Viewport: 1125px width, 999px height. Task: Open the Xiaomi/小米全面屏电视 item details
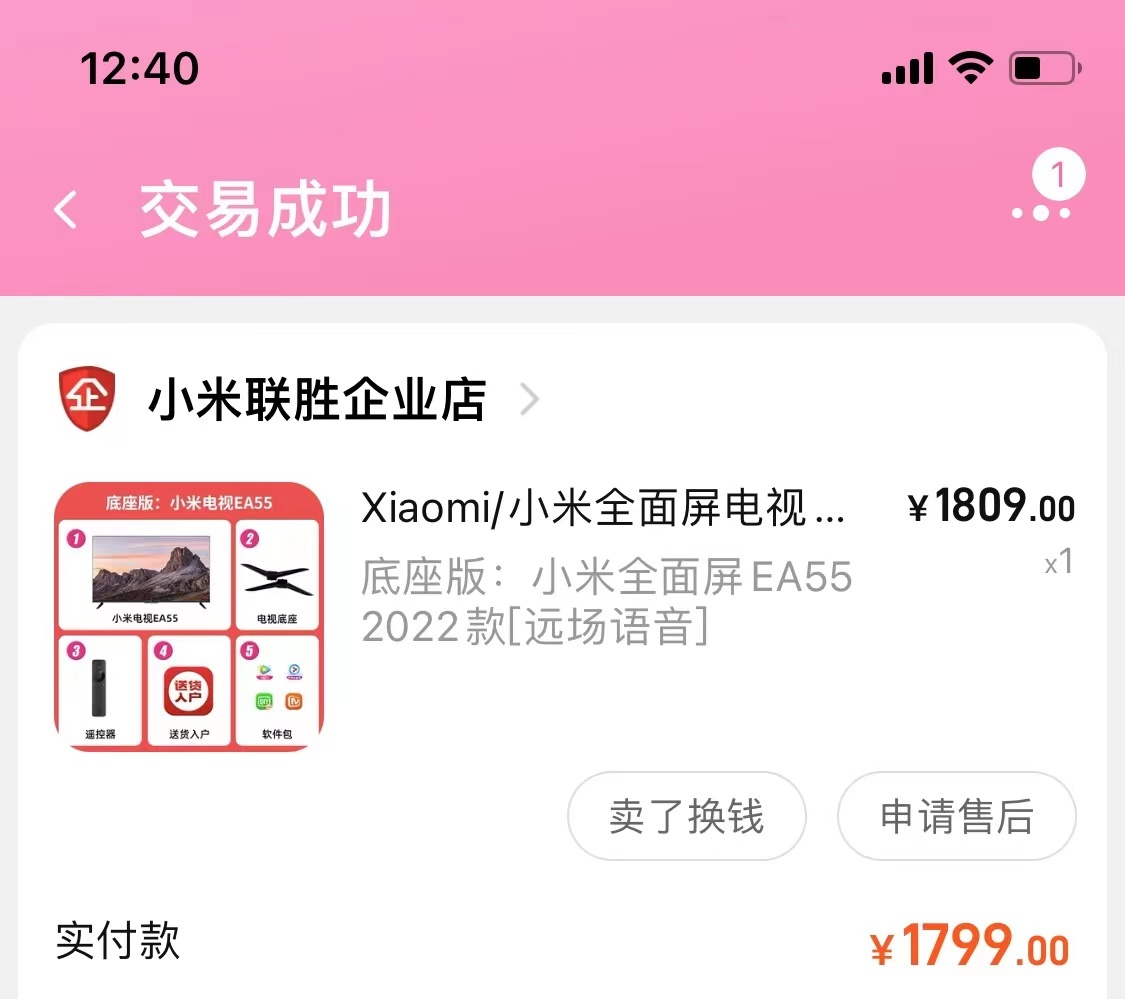pyautogui.click(x=602, y=510)
